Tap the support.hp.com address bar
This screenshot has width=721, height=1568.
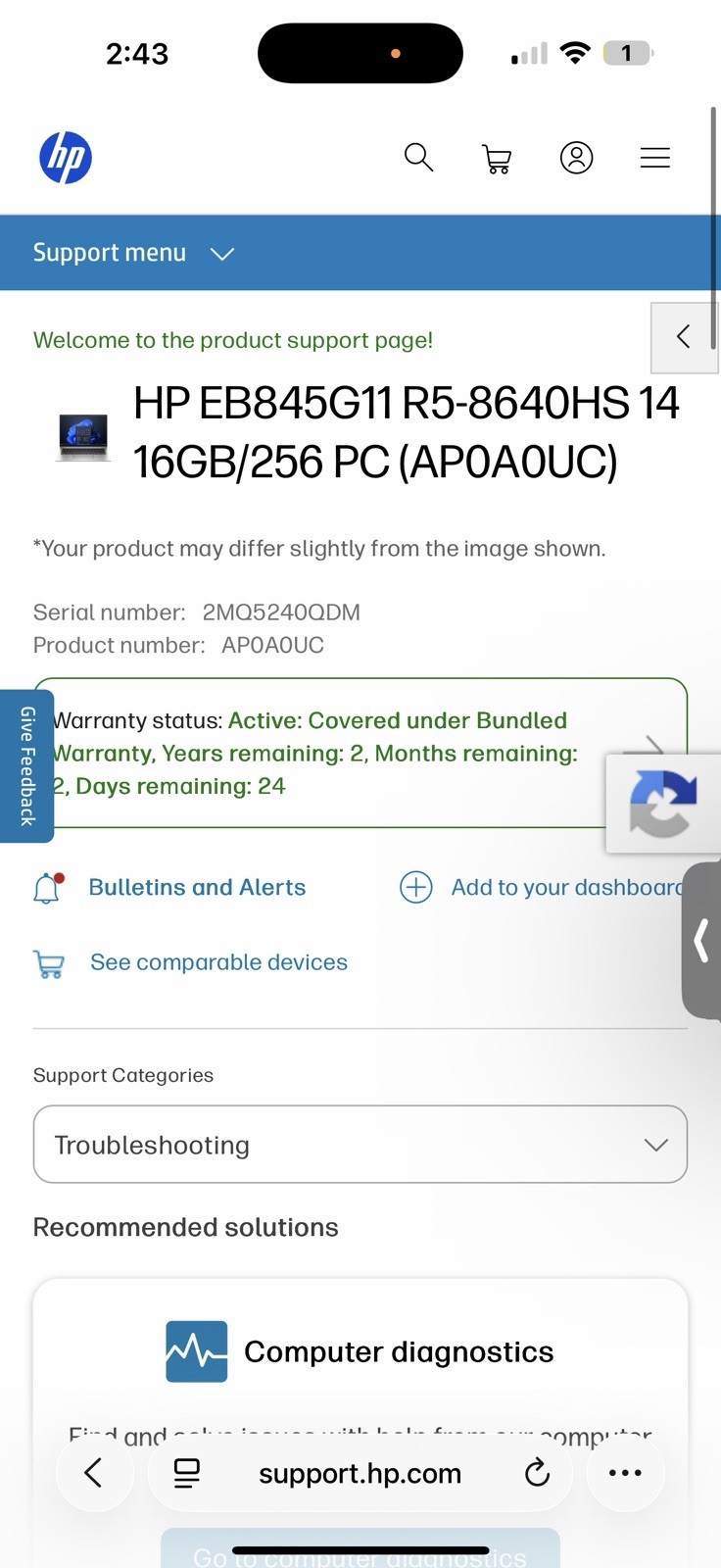click(x=360, y=1473)
